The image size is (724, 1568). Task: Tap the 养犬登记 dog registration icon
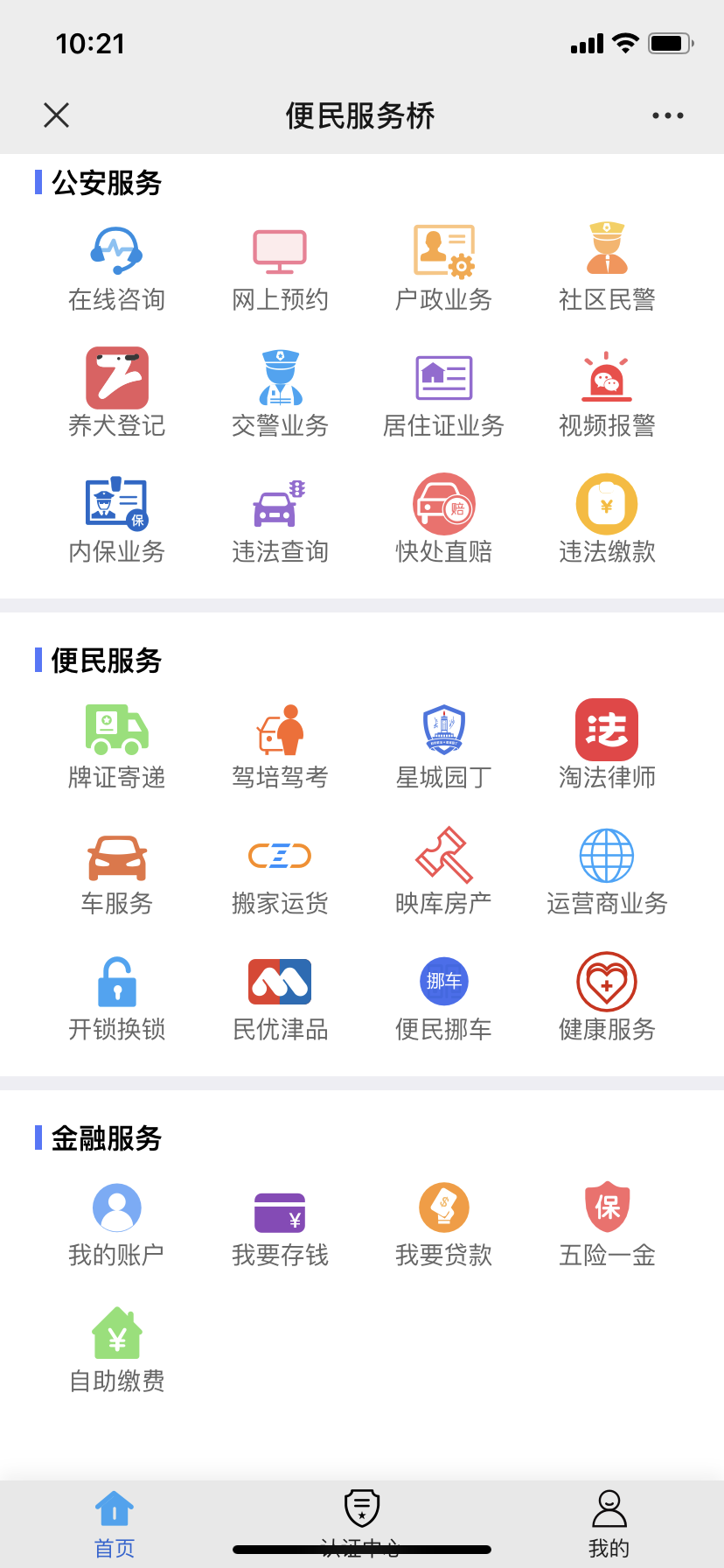coord(117,378)
